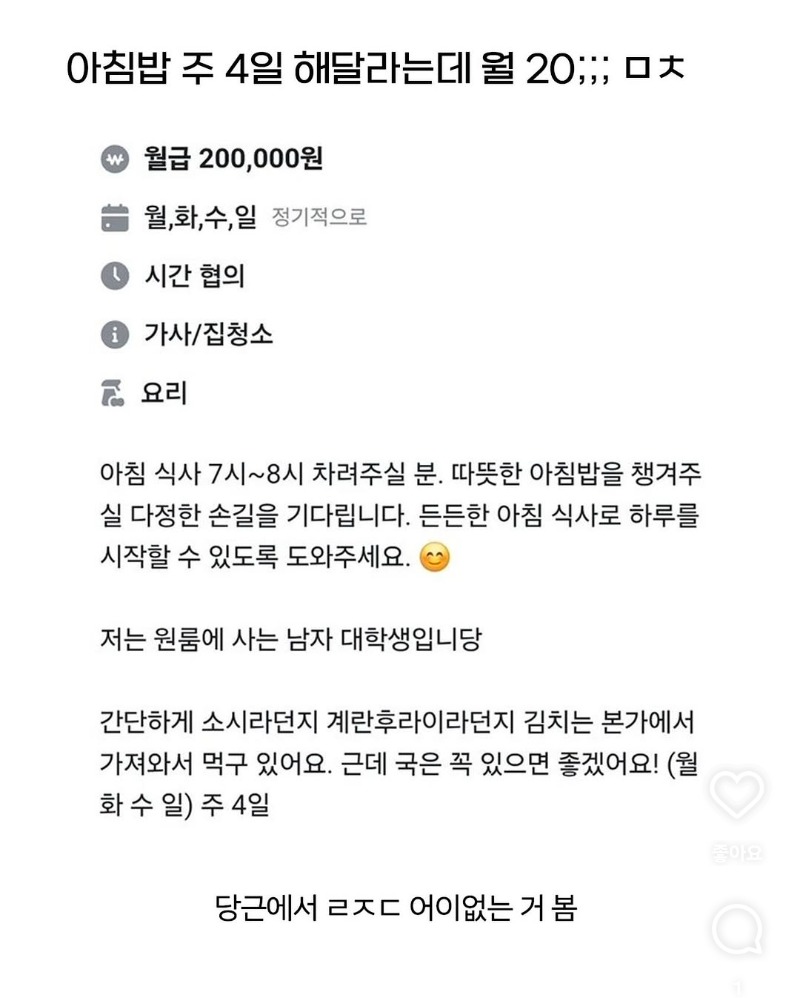This screenshot has height=998, width=800.
Task: Open the comments speech bubble
Action: pyautogui.click(x=737, y=929)
